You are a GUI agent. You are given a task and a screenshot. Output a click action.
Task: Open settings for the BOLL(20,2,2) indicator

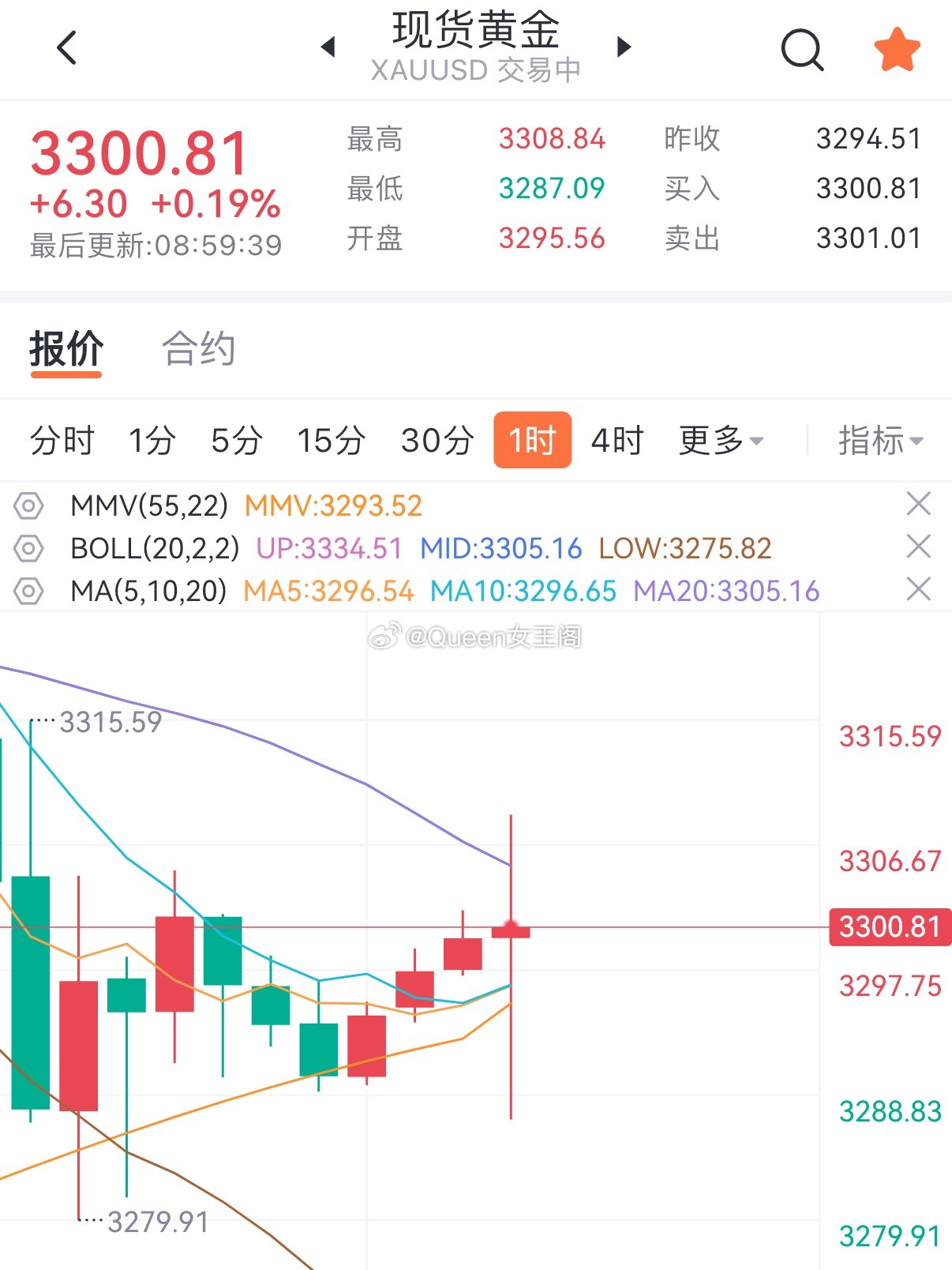(28, 547)
